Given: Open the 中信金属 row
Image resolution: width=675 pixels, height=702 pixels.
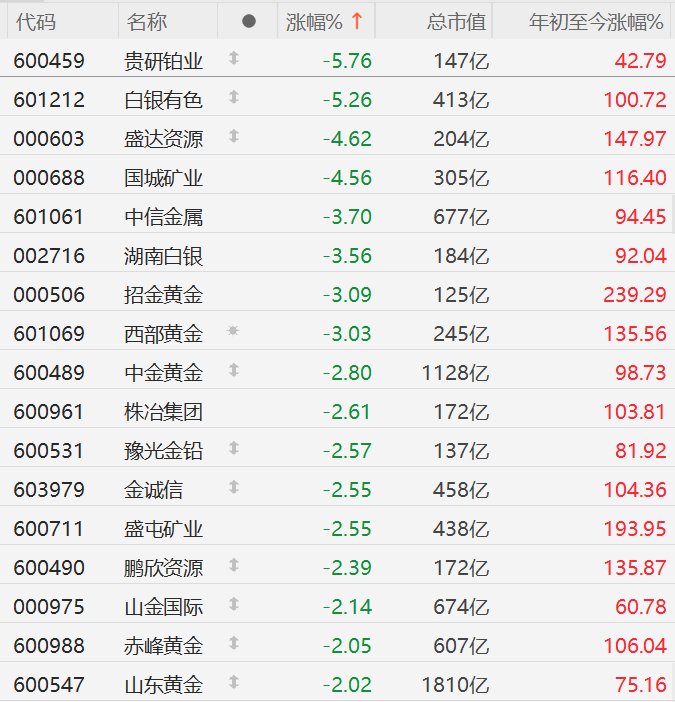Looking at the screenshot, I should tap(164, 217).
